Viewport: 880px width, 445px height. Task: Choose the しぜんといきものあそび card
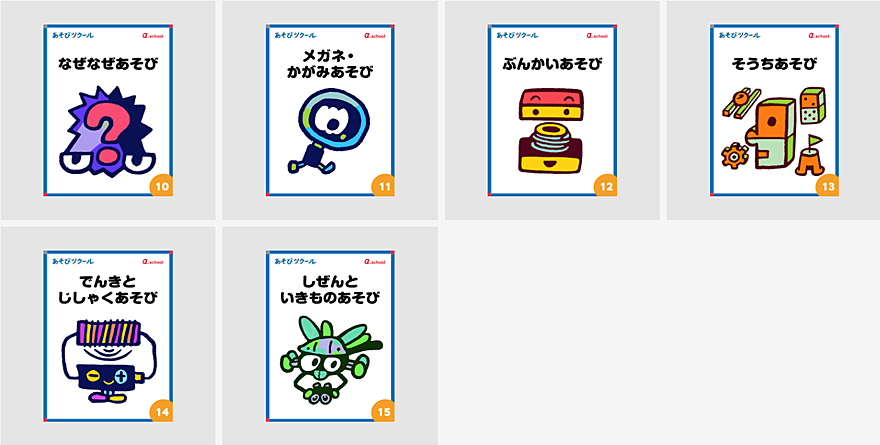point(330,335)
